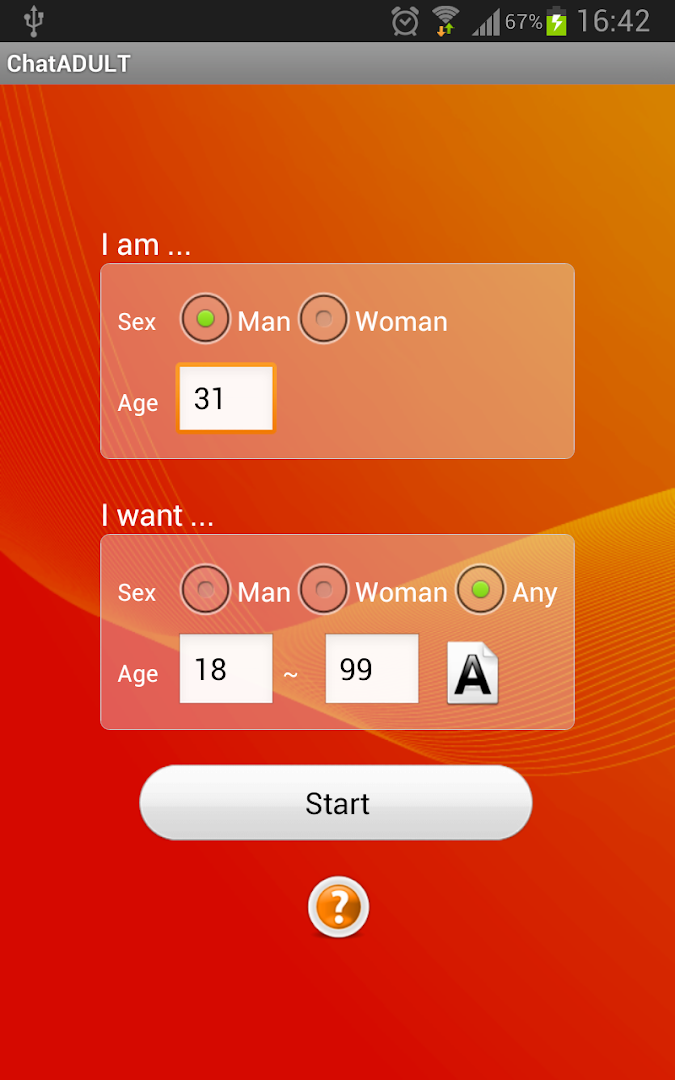Edit minimum wanted age 18

click(x=226, y=669)
